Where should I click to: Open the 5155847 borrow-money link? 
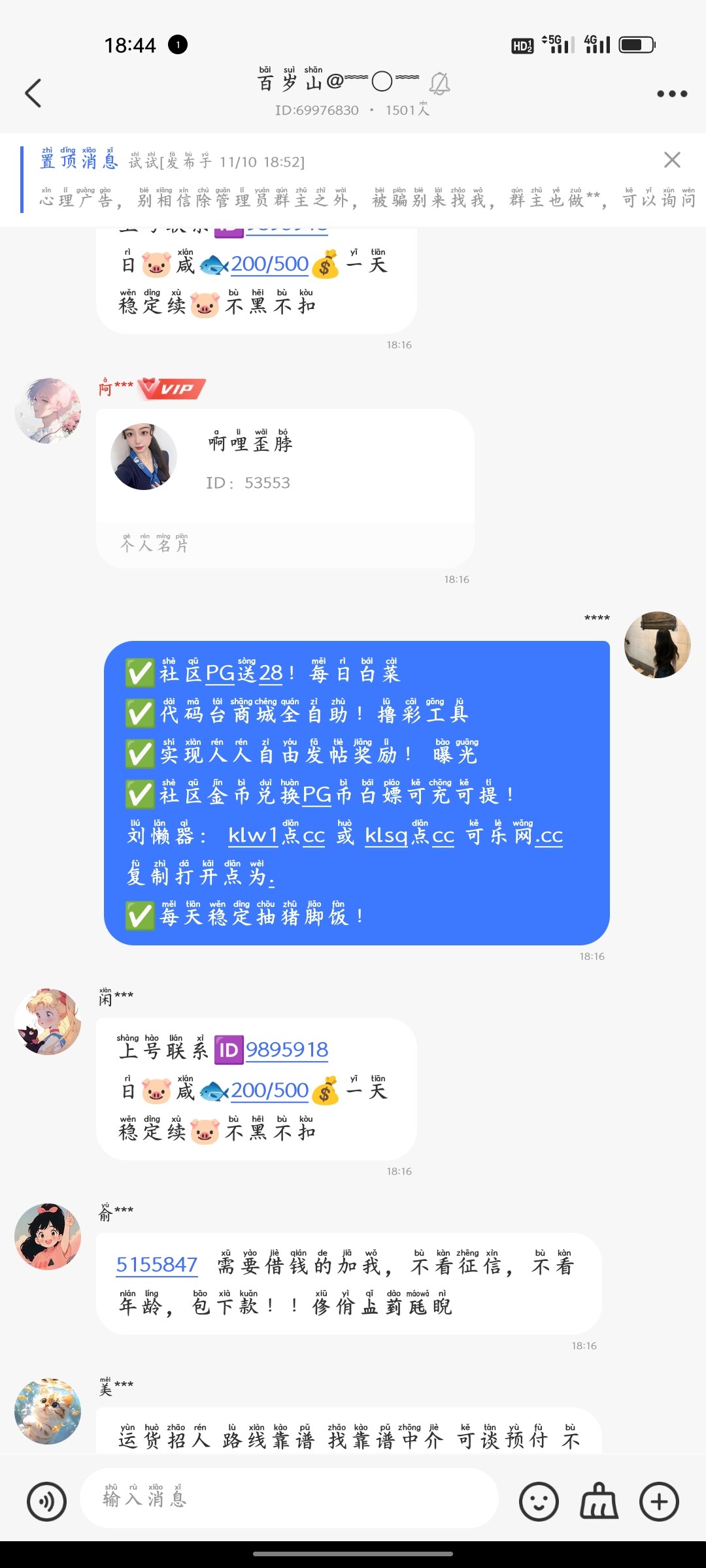tap(158, 1264)
